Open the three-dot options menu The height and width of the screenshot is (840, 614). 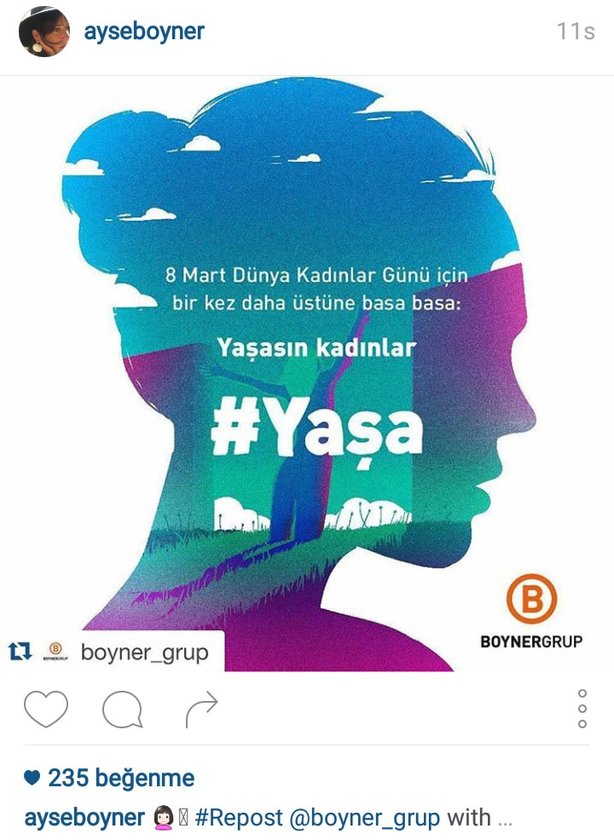[x=583, y=709]
